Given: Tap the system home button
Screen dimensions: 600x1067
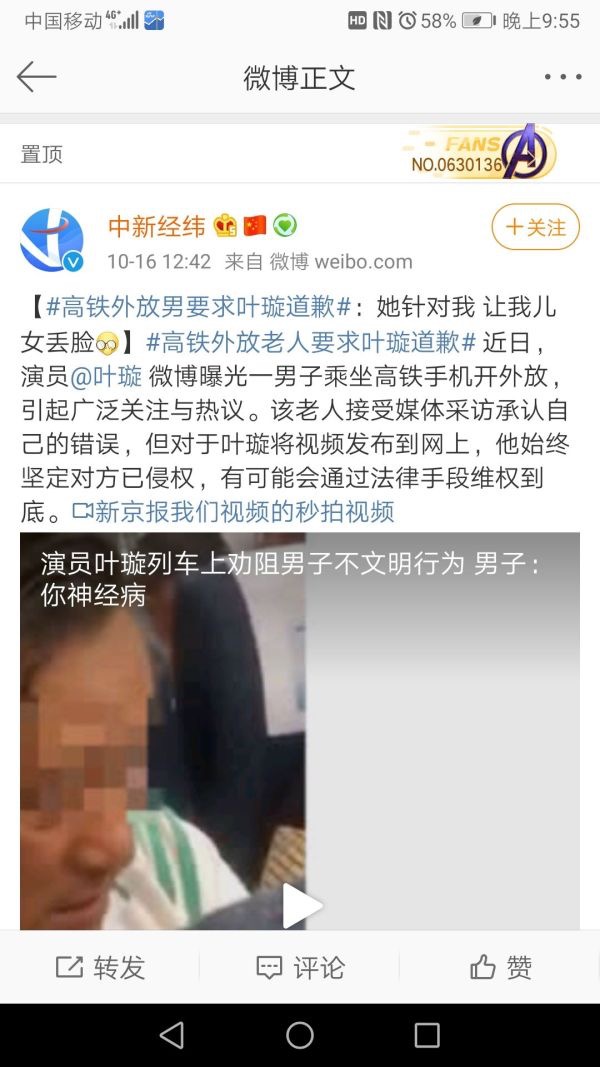Looking at the screenshot, I should coord(300,1035).
